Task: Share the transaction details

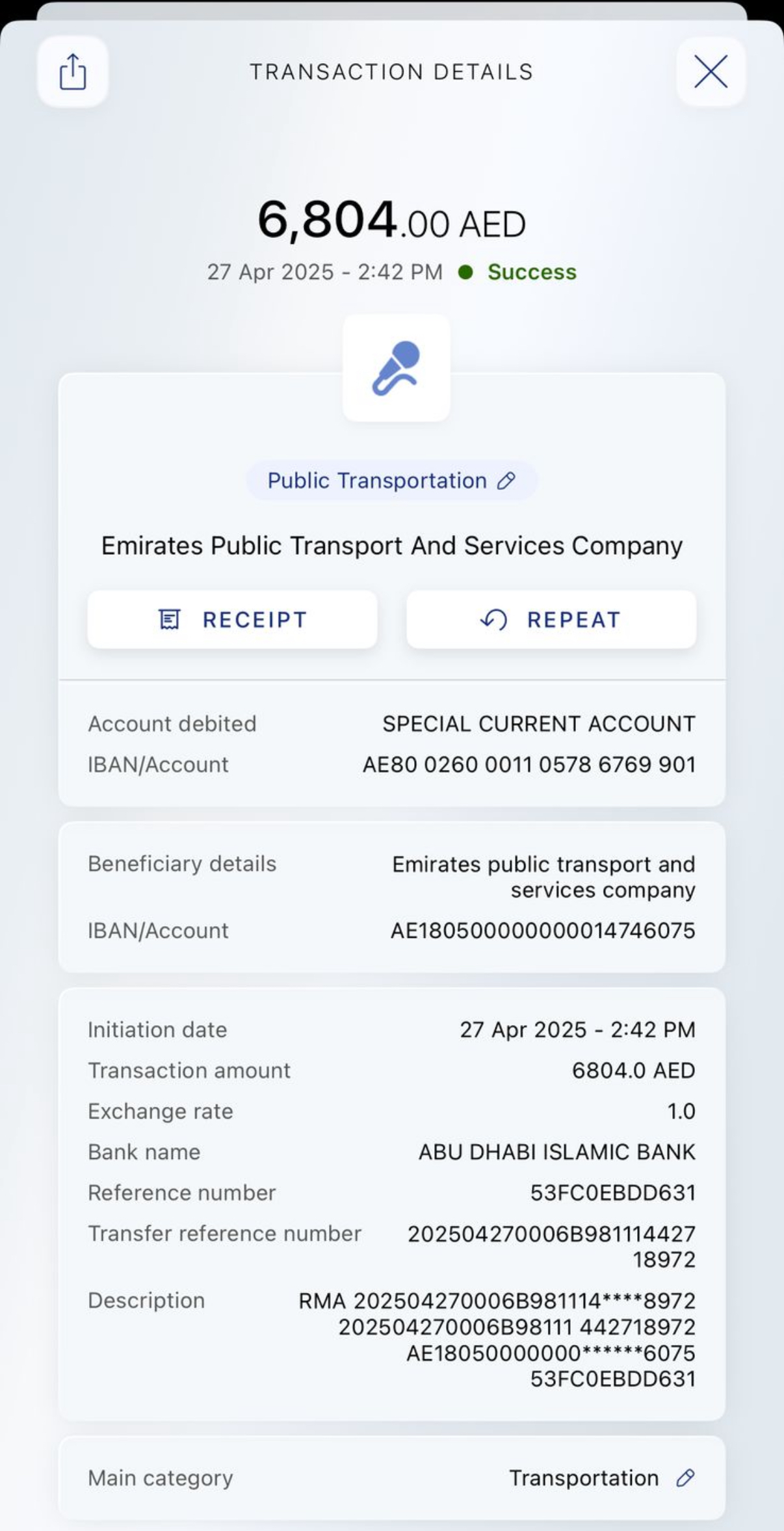Action: 73,72
